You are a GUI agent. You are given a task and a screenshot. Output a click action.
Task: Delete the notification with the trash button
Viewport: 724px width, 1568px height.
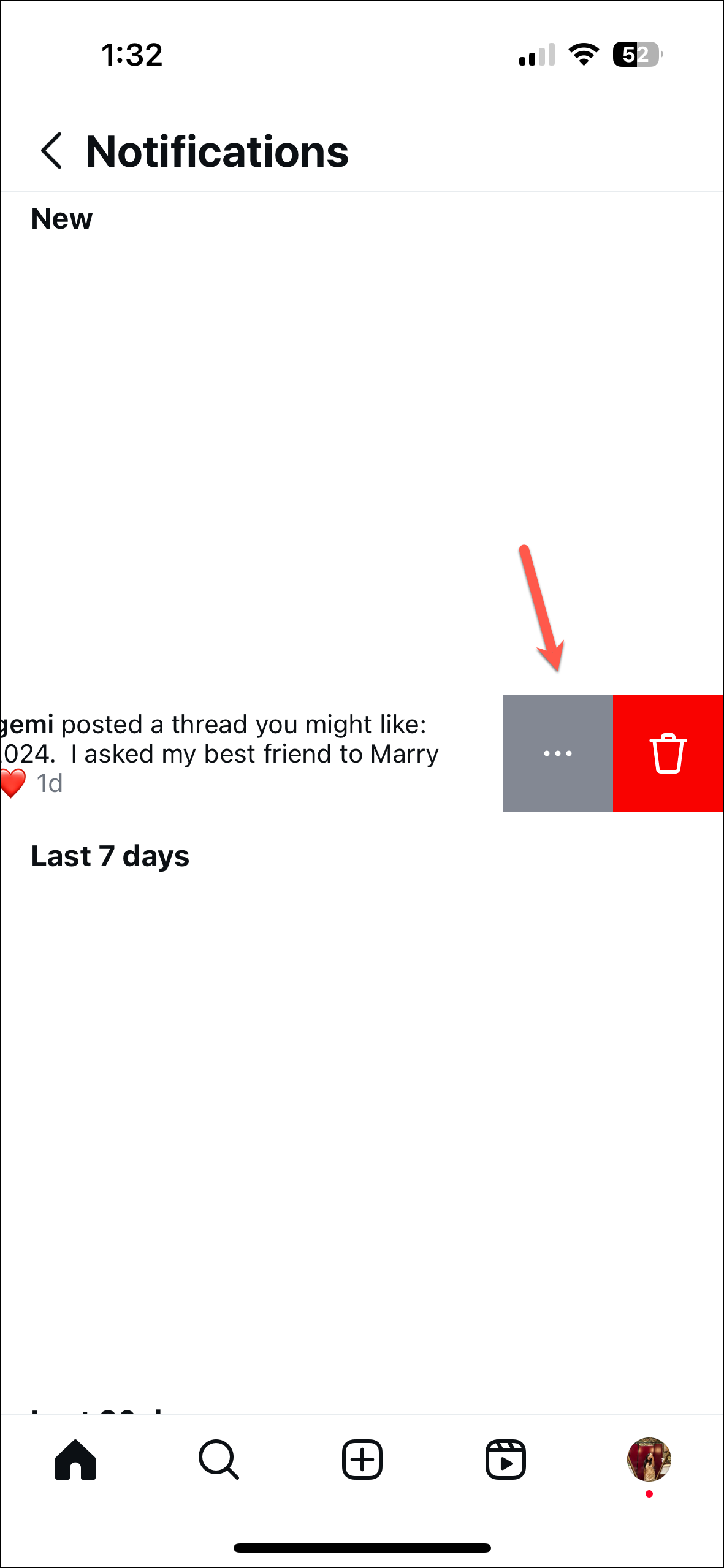[x=668, y=753]
